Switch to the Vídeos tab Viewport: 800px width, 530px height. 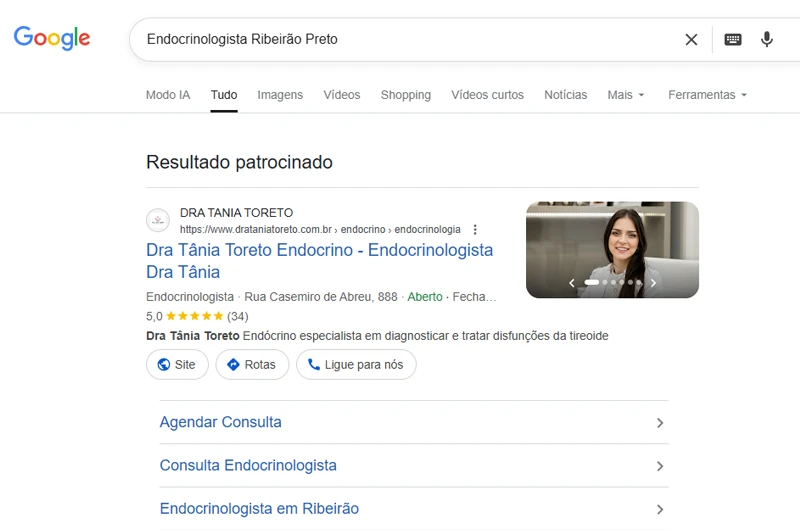coord(342,95)
